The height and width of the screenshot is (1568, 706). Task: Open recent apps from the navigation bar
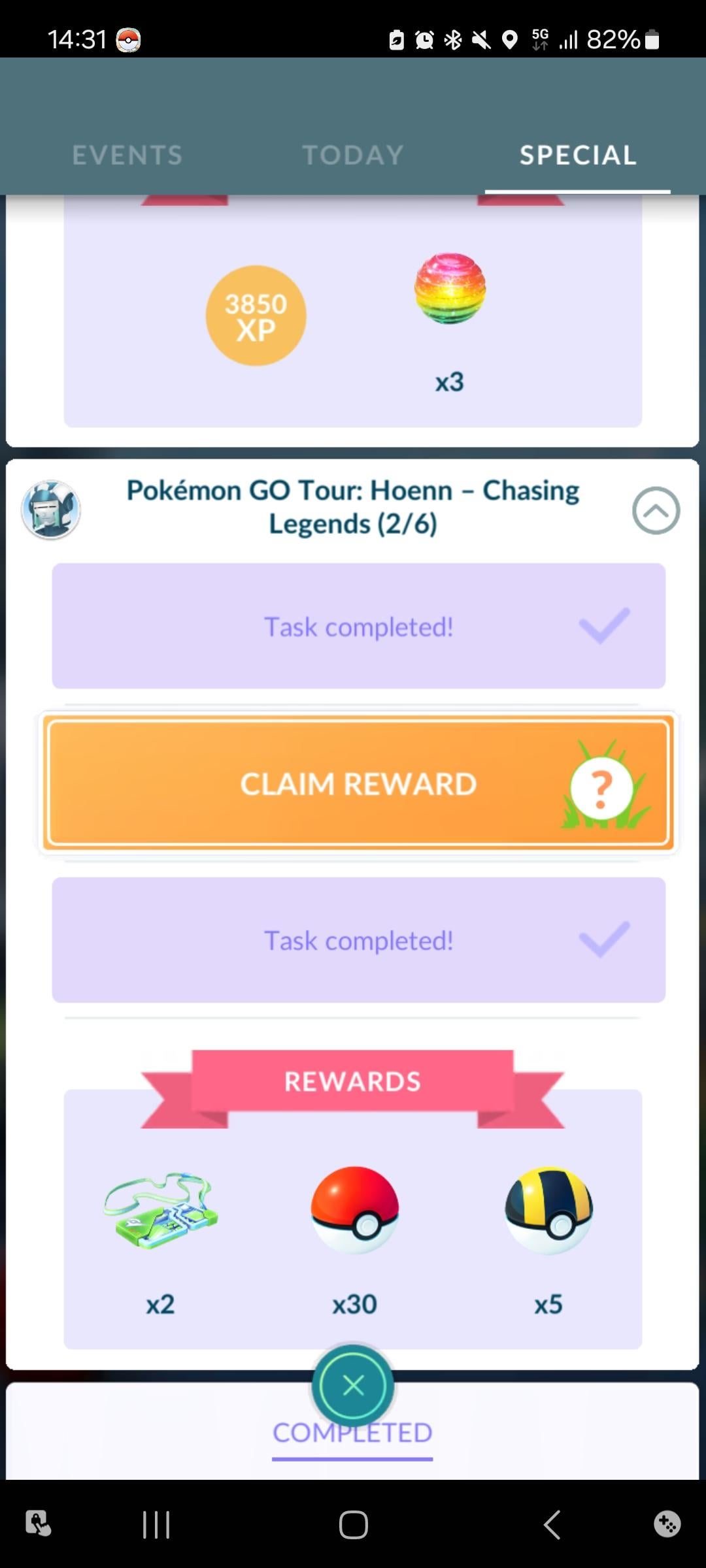click(x=156, y=1525)
